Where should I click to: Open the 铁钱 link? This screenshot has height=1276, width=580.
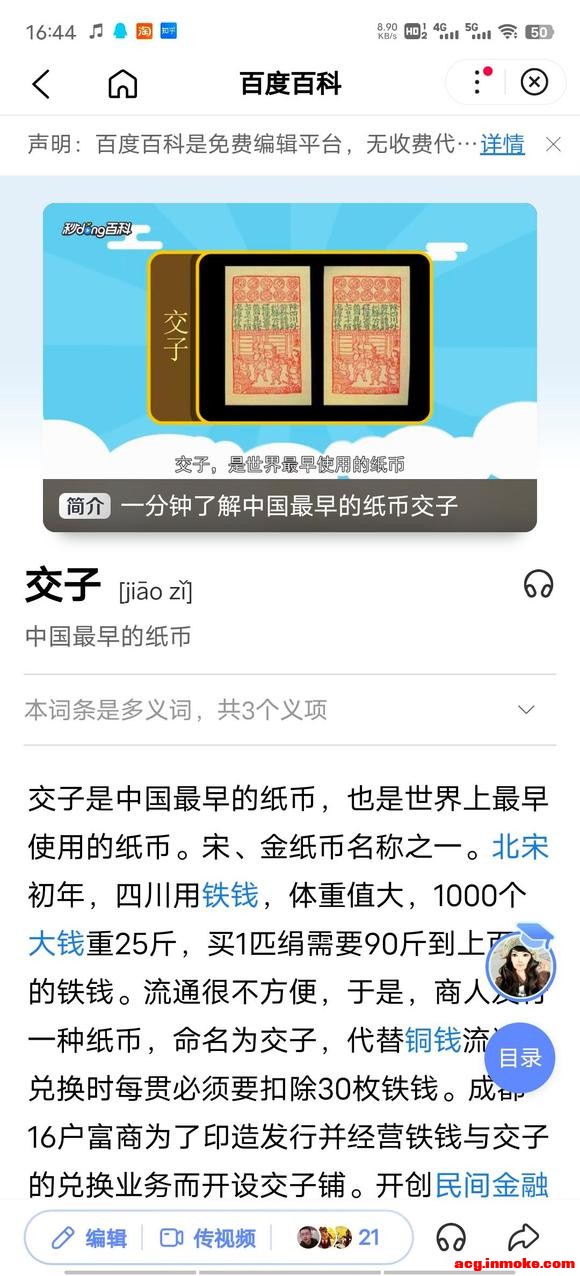coord(230,894)
